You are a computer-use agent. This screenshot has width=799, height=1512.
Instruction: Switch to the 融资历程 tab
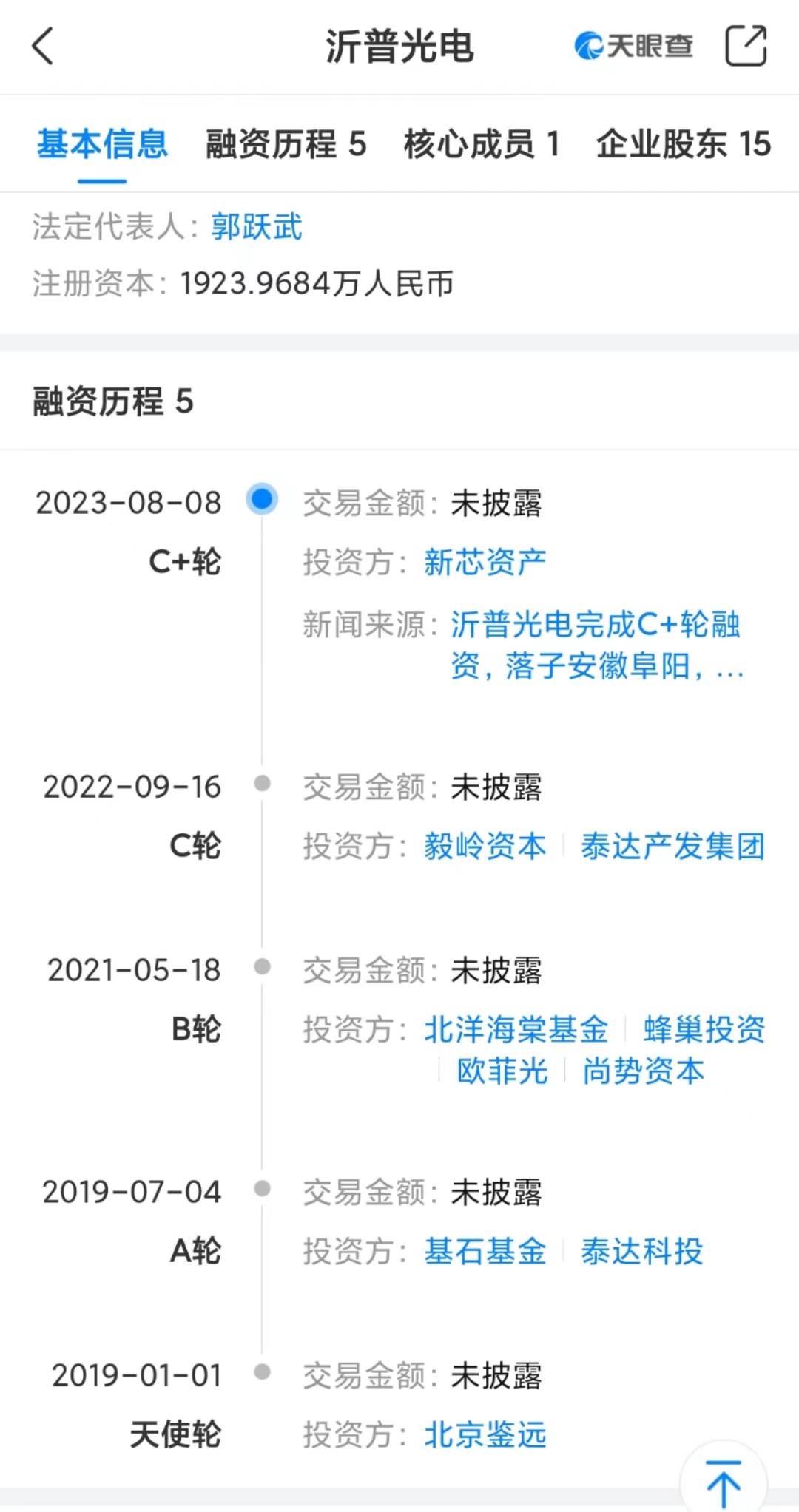coord(286,144)
